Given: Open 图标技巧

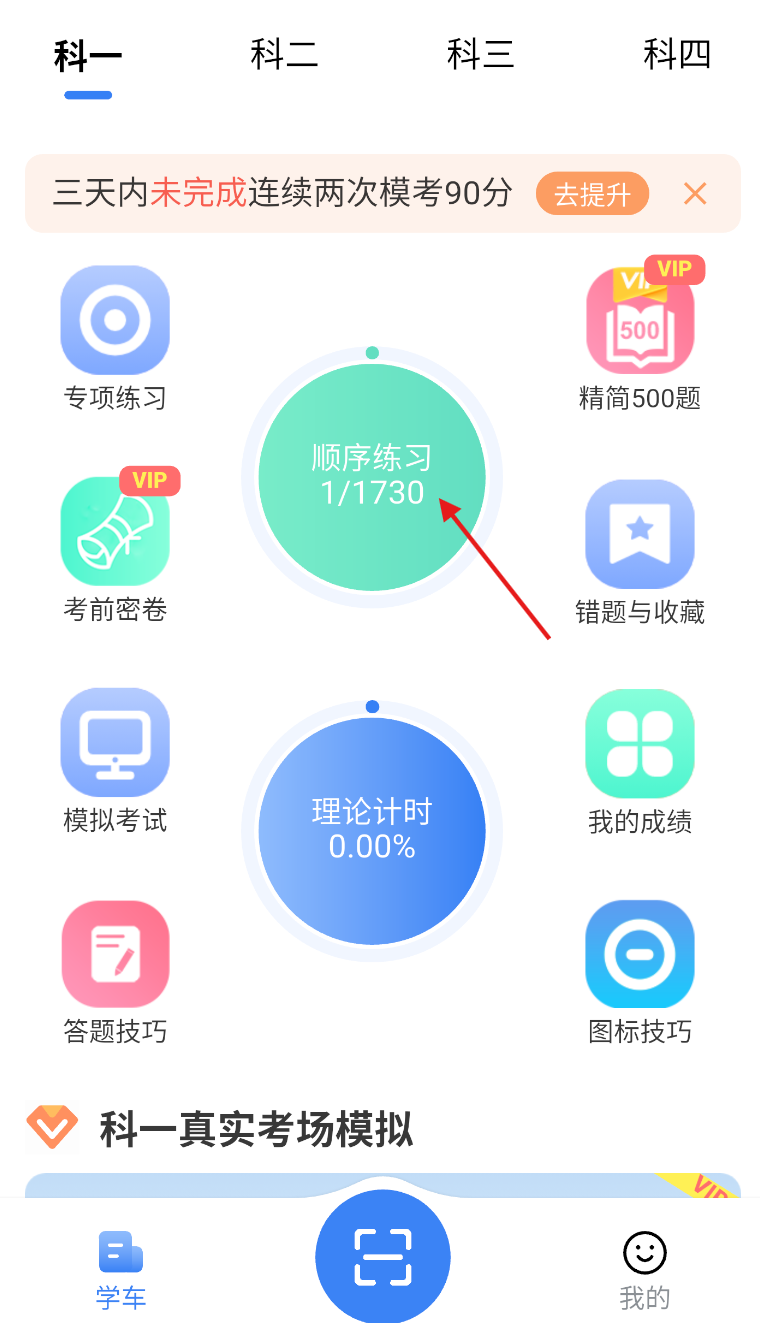Looking at the screenshot, I should 640,973.
